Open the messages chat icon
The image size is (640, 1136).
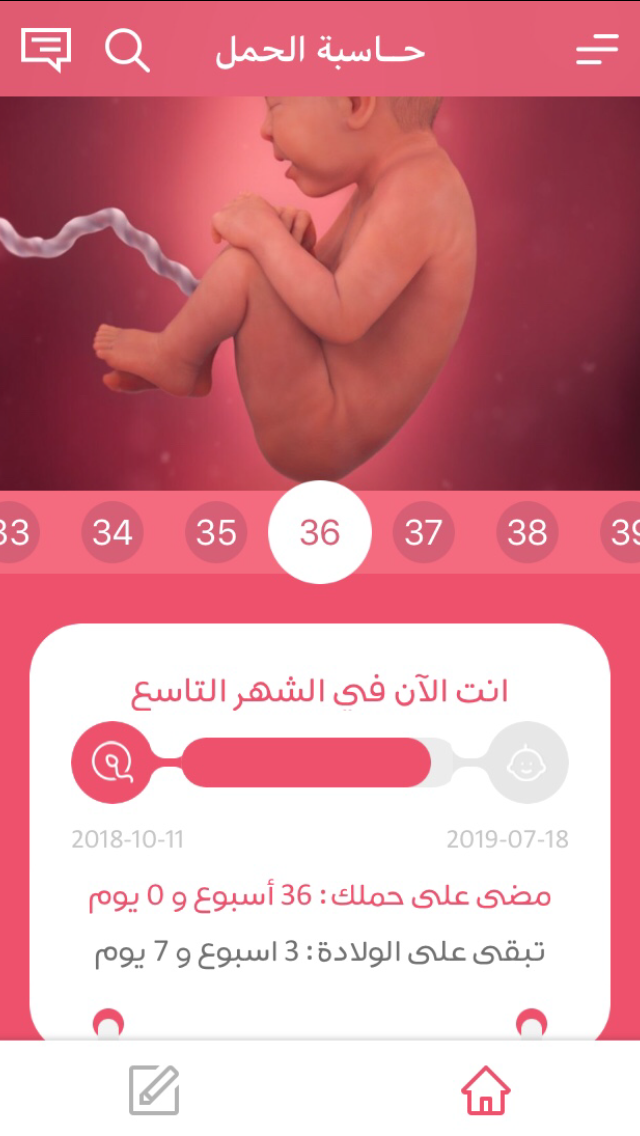(46, 49)
